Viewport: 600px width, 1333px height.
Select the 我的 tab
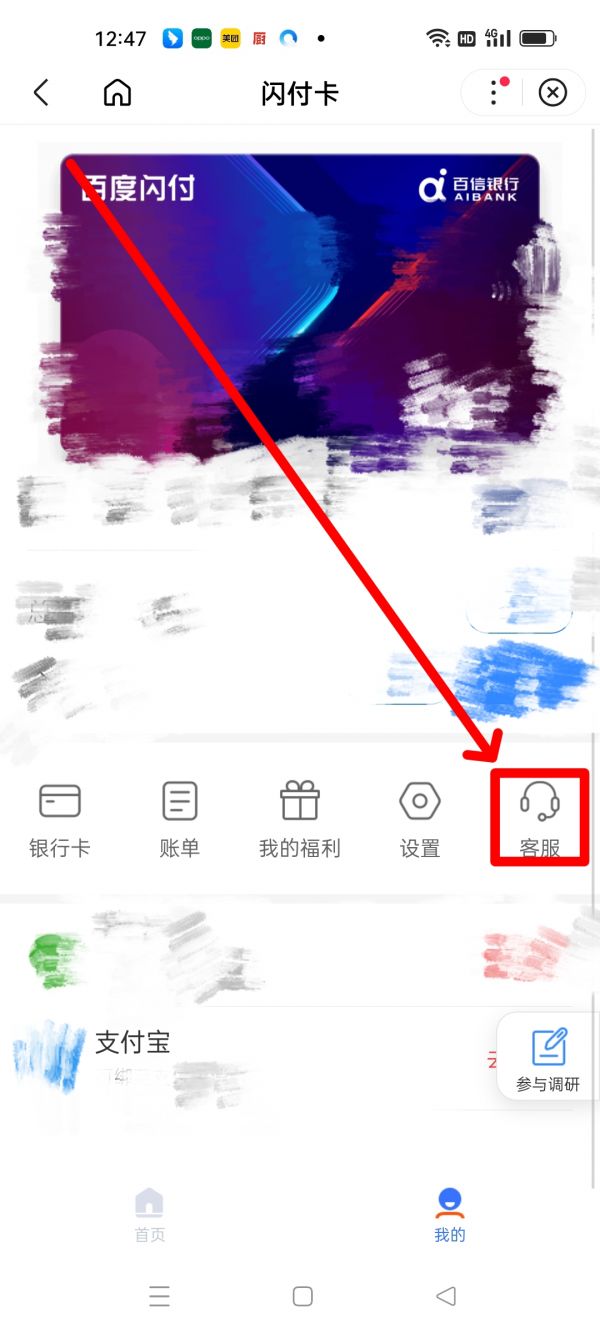[x=450, y=1214]
